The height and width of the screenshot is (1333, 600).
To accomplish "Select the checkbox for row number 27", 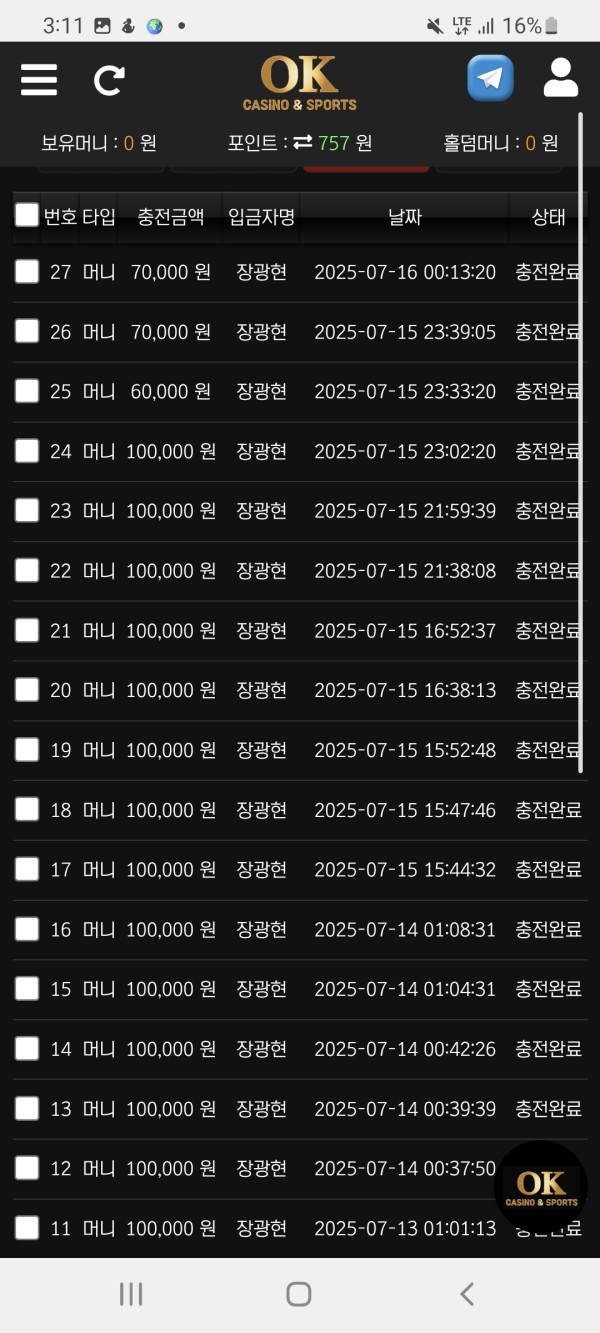I will pyautogui.click(x=27, y=271).
